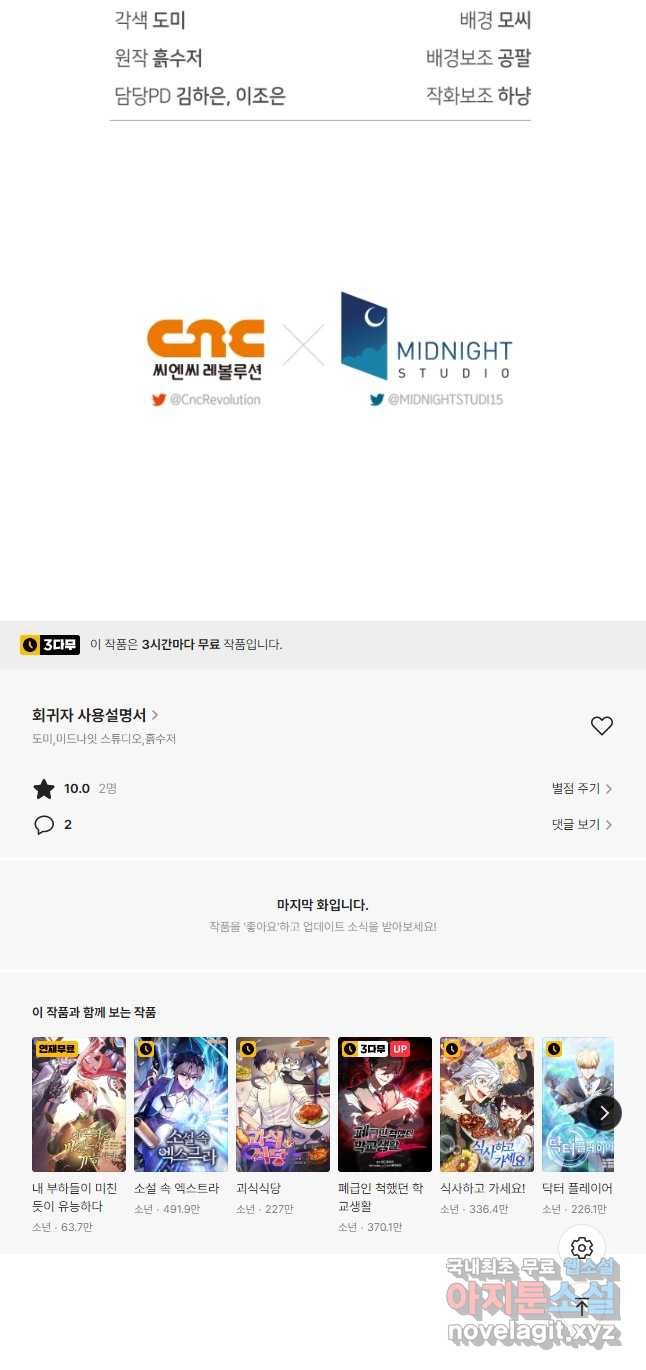Like this work with the heart icon
Image resolution: width=646 pixels, height=1370 pixels.
pyautogui.click(x=601, y=726)
